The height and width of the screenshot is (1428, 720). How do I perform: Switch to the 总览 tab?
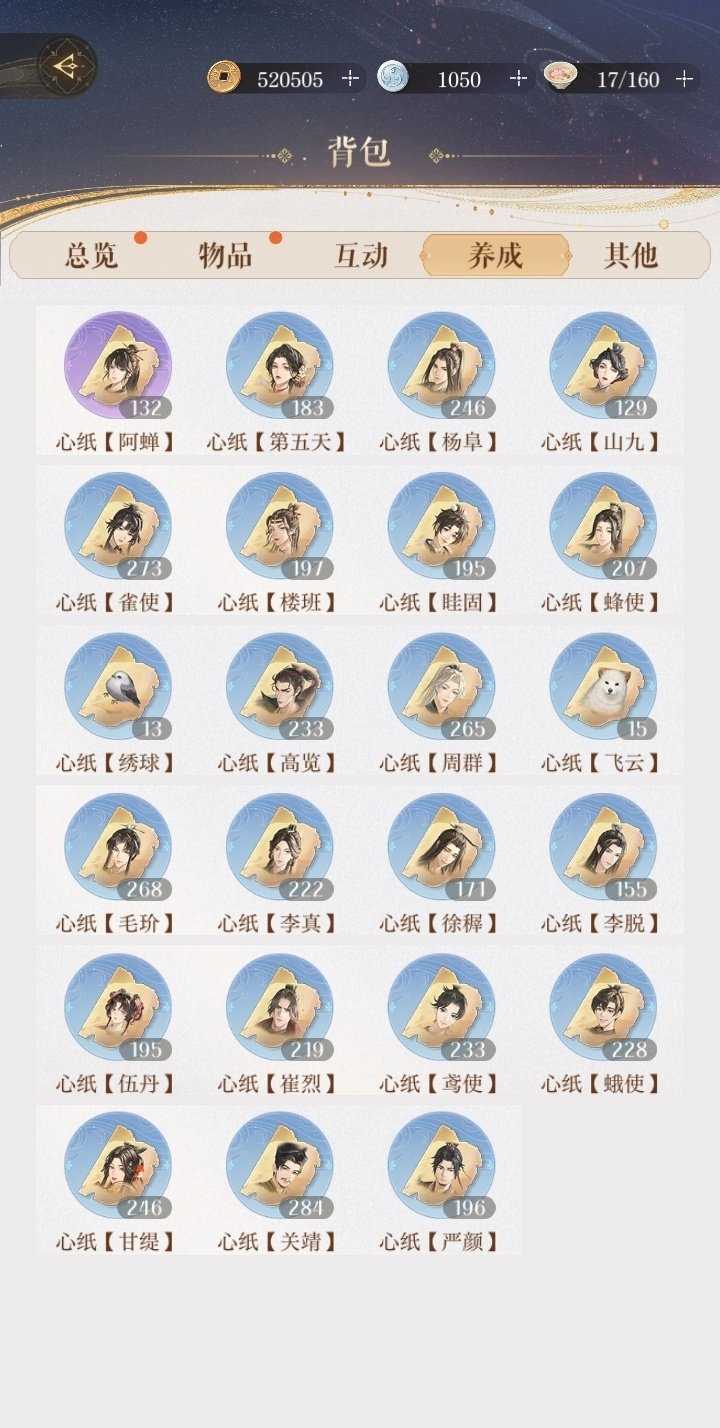[91, 256]
